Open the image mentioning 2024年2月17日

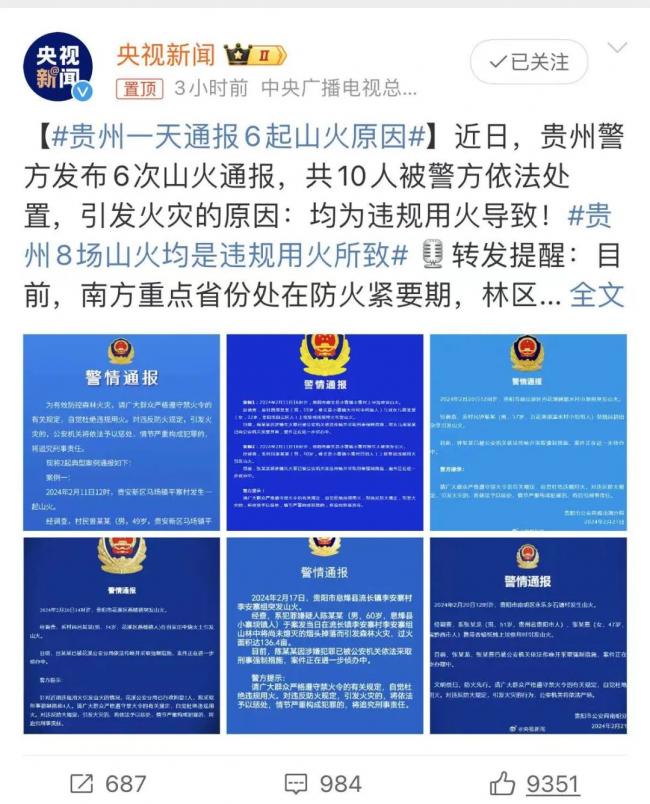pyautogui.click(x=325, y=635)
